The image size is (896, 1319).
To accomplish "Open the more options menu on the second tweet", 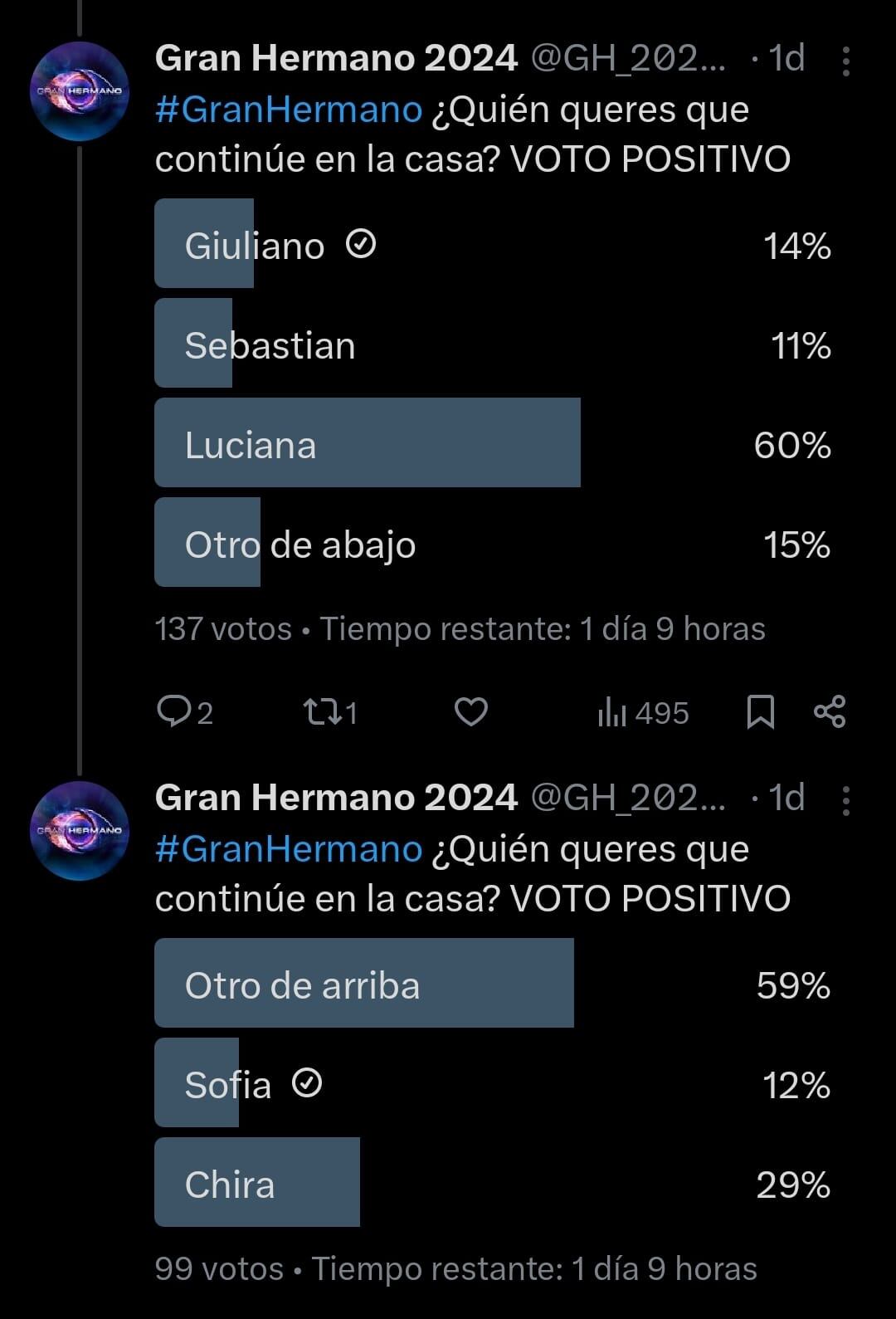I will [846, 799].
